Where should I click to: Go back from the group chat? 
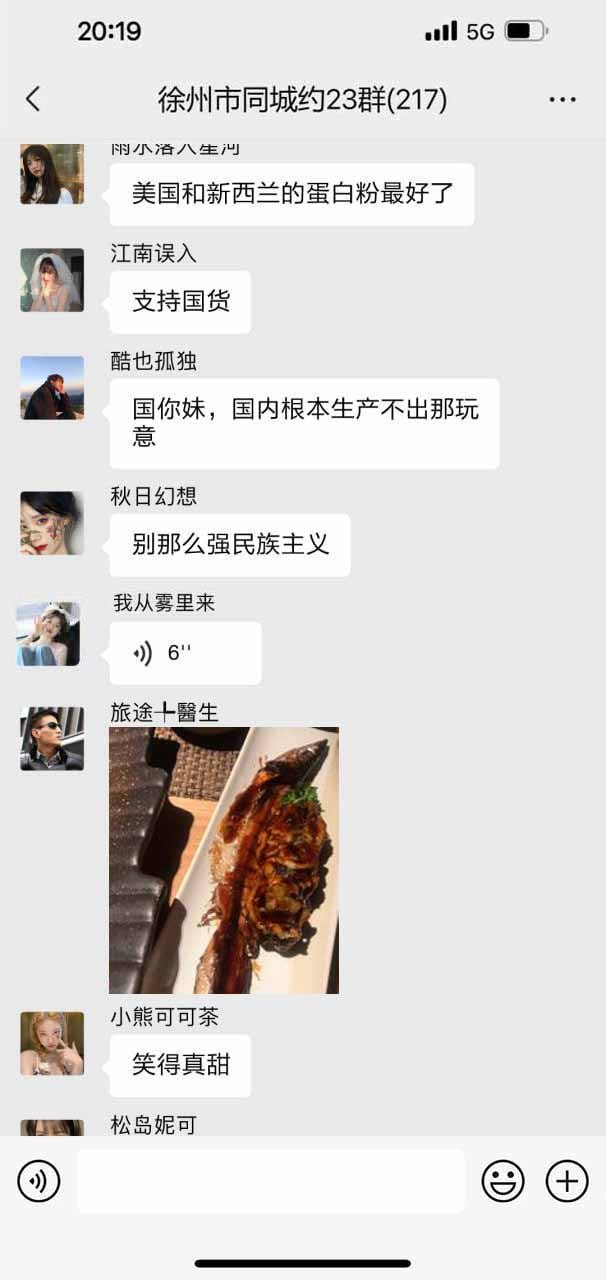click(x=33, y=99)
